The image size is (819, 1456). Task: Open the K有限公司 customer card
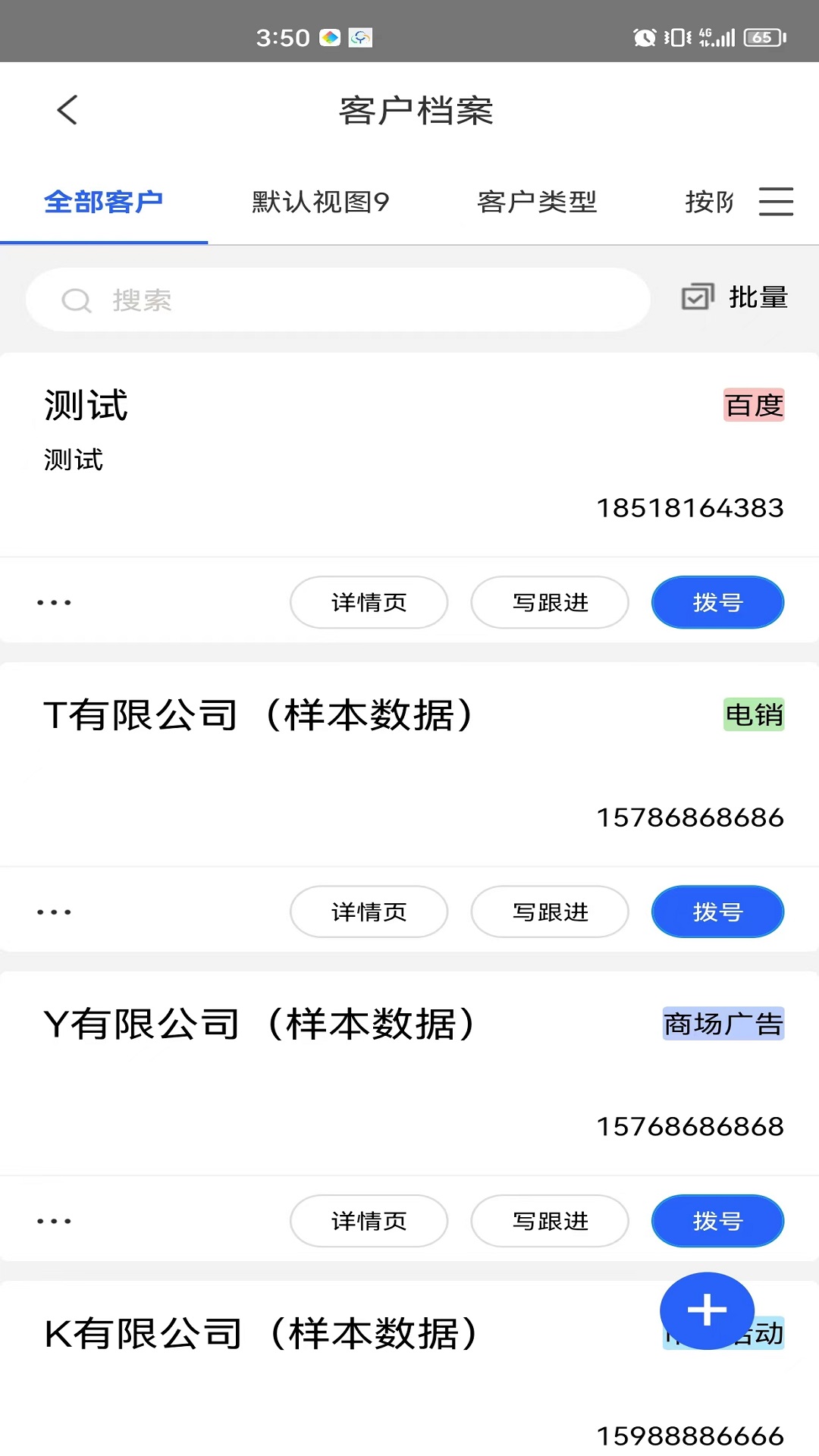tap(303, 1365)
